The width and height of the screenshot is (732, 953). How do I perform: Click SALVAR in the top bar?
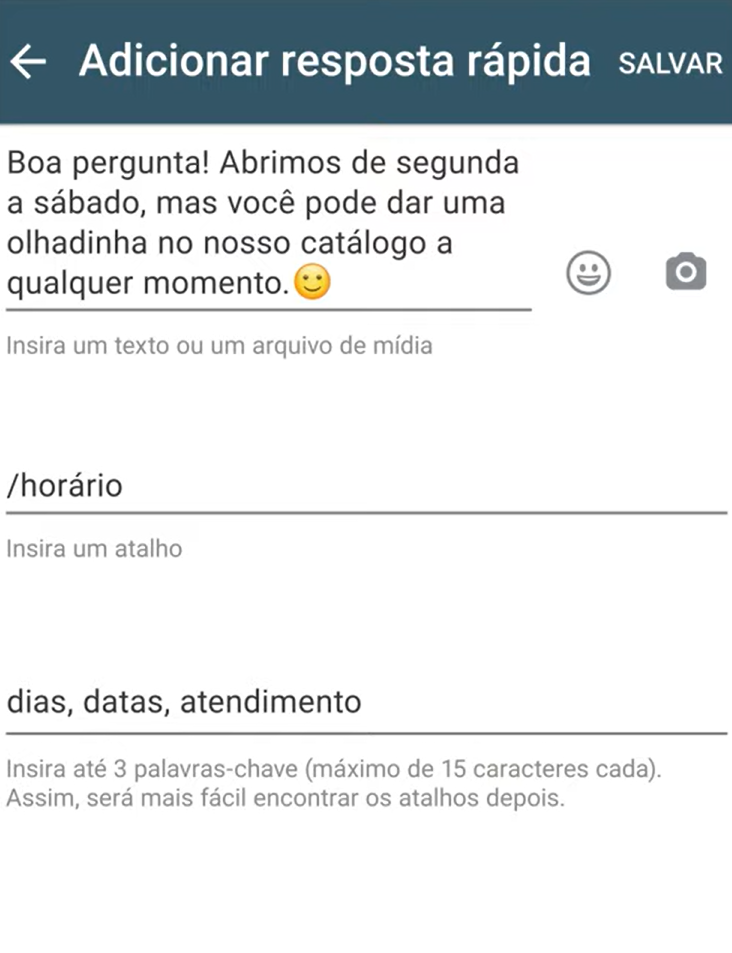(x=670, y=63)
